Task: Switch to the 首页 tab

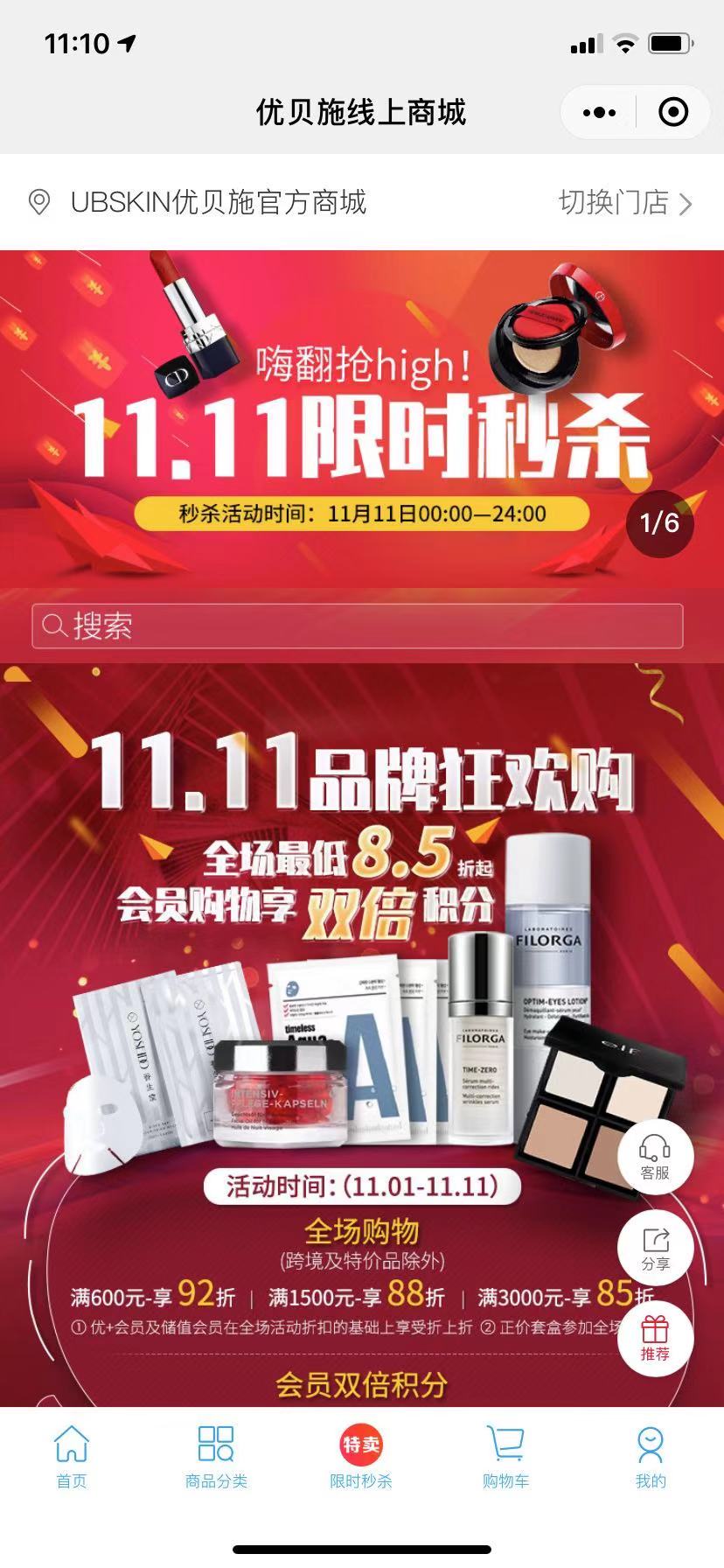Action: pyautogui.click(x=72, y=1457)
